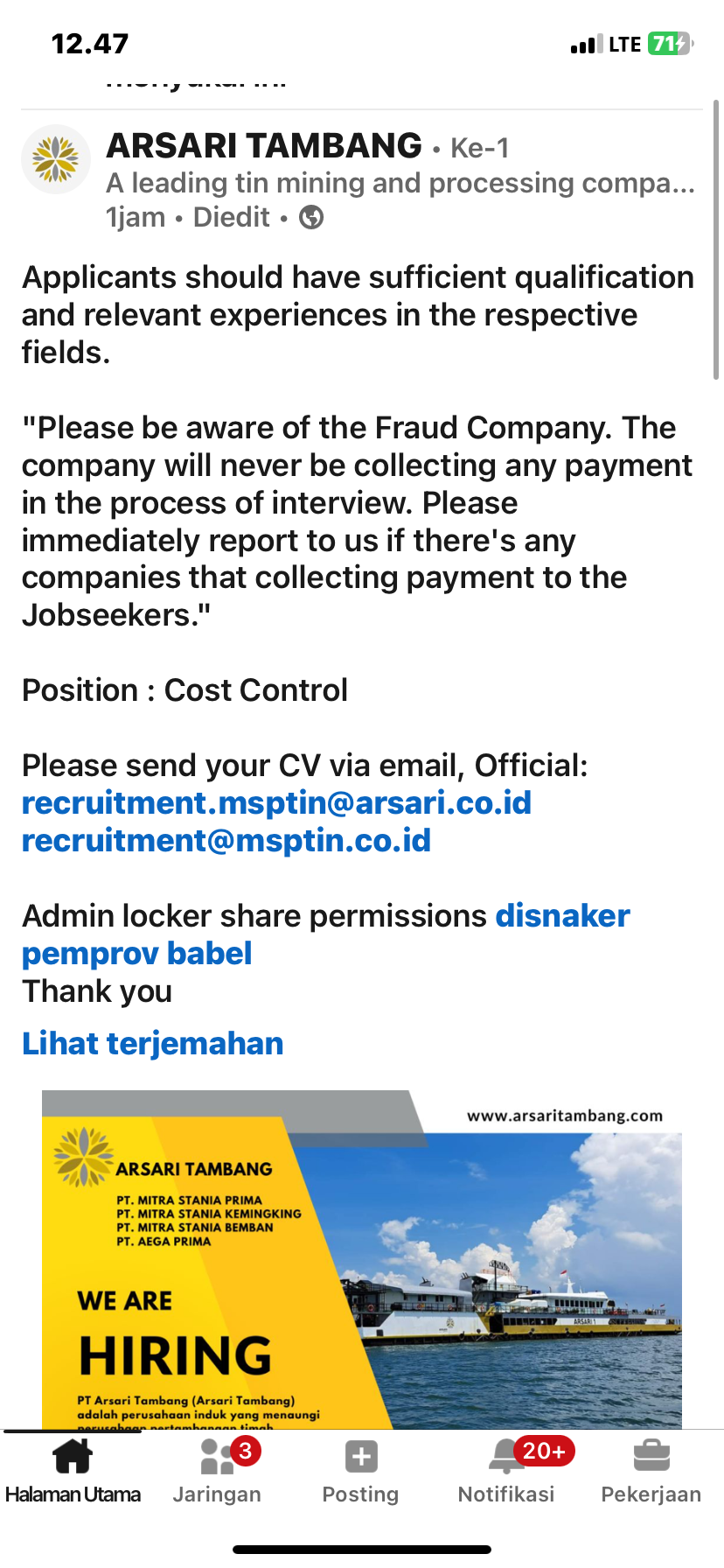The image size is (724, 1568).
Task: Open the Notifikasi tab
Action: (506, 1472)
